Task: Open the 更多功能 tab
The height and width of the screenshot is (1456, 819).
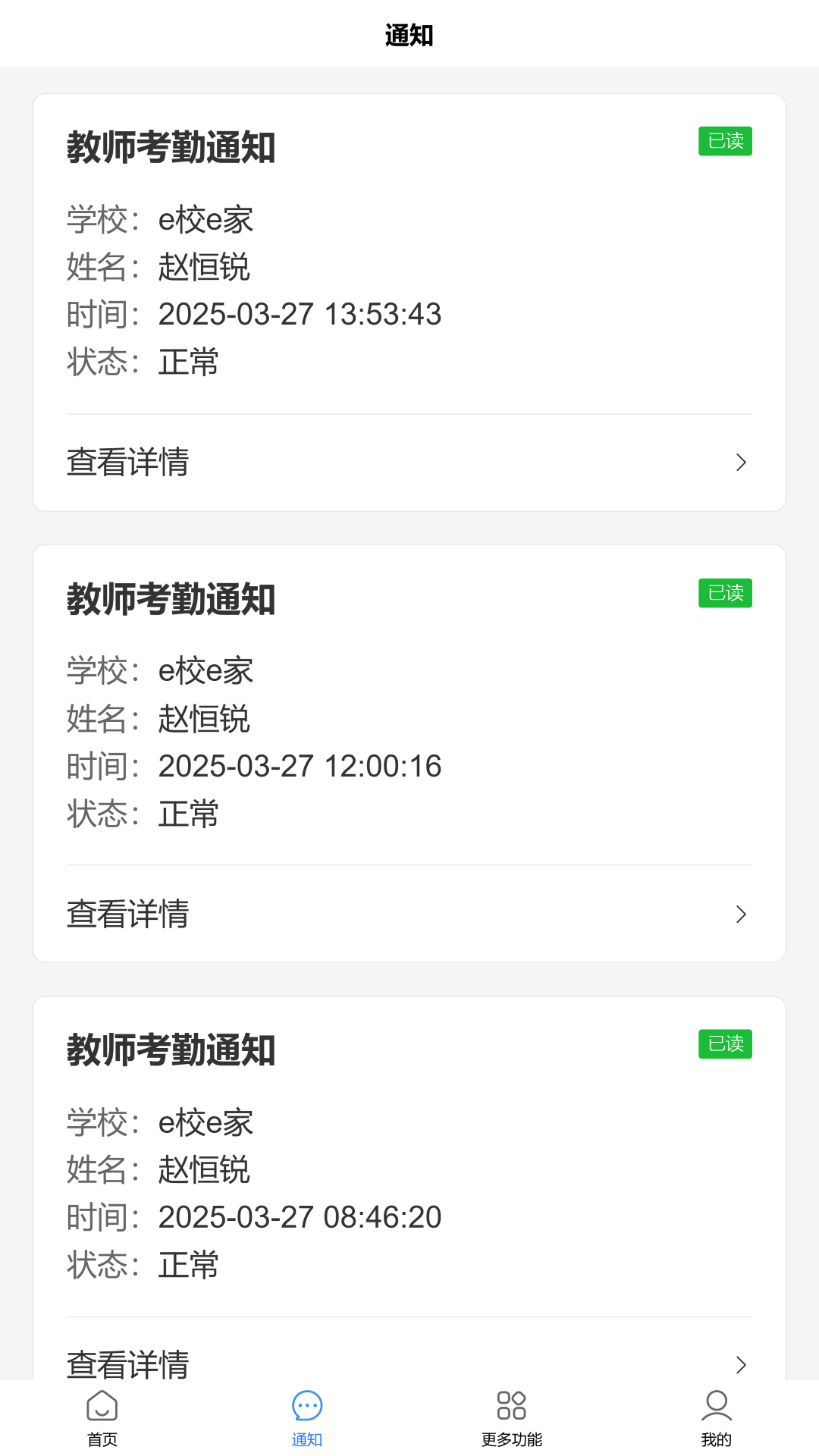Action: coord(512,1417)
